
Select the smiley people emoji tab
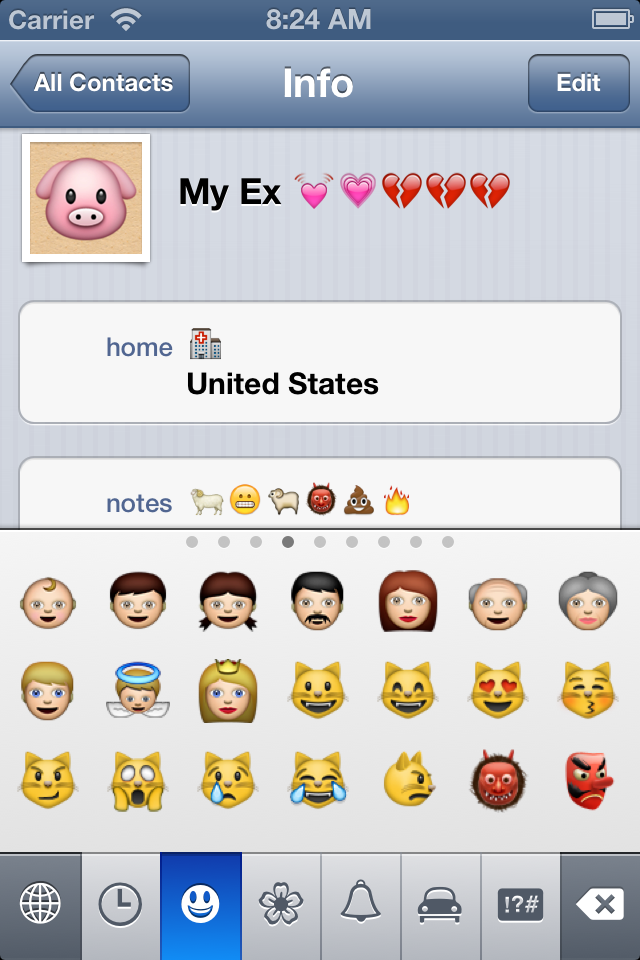pos(200,906)
